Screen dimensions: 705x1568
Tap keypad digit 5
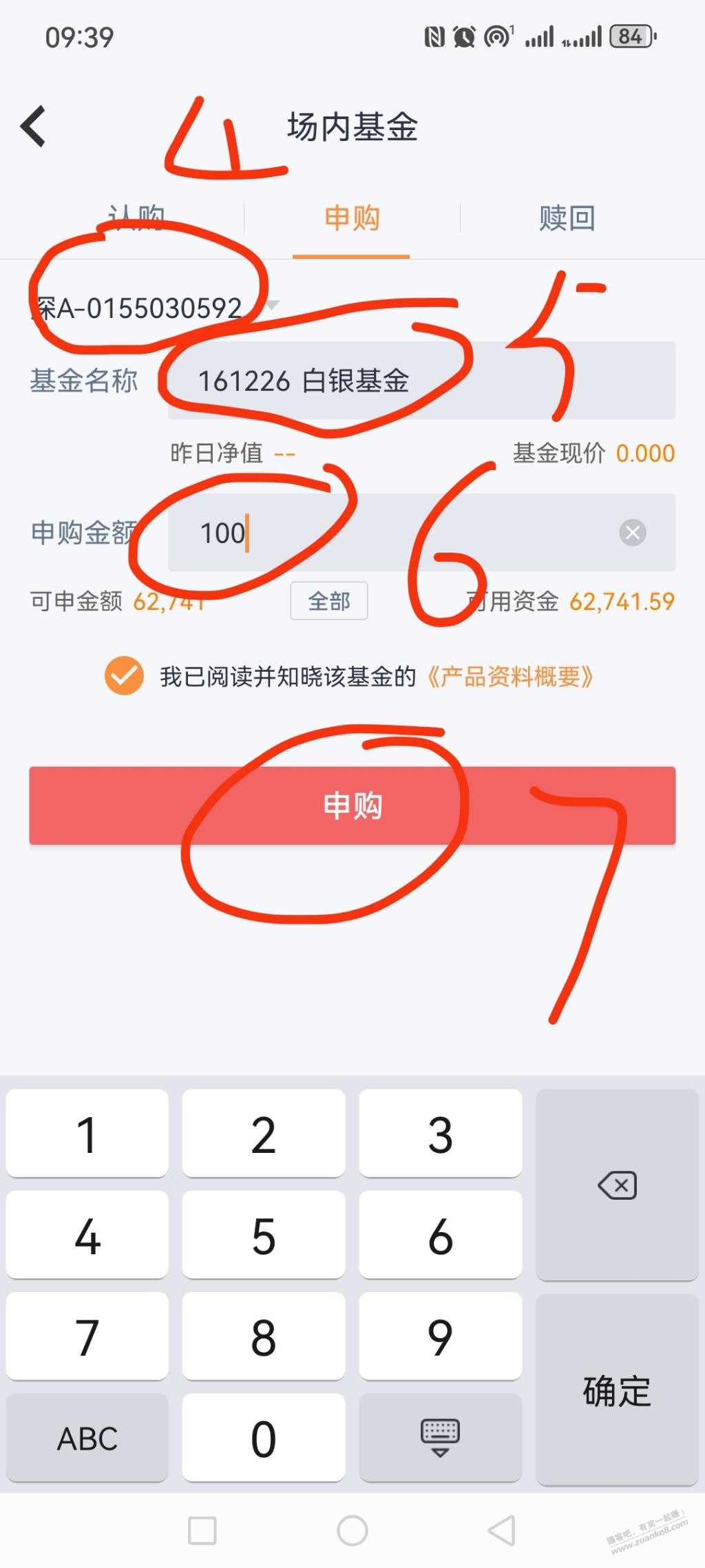[263, 1236]
